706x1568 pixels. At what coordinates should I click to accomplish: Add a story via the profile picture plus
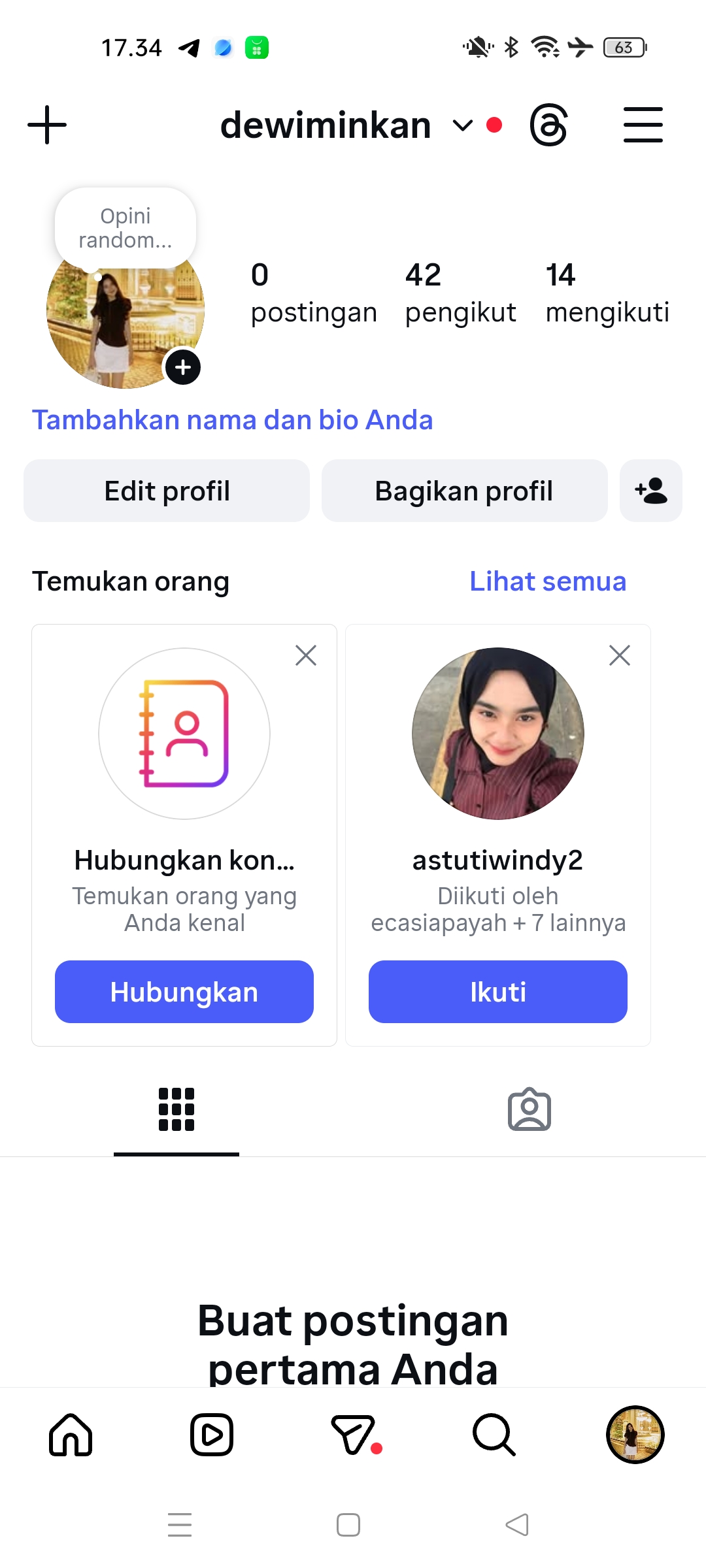(183, 367)
